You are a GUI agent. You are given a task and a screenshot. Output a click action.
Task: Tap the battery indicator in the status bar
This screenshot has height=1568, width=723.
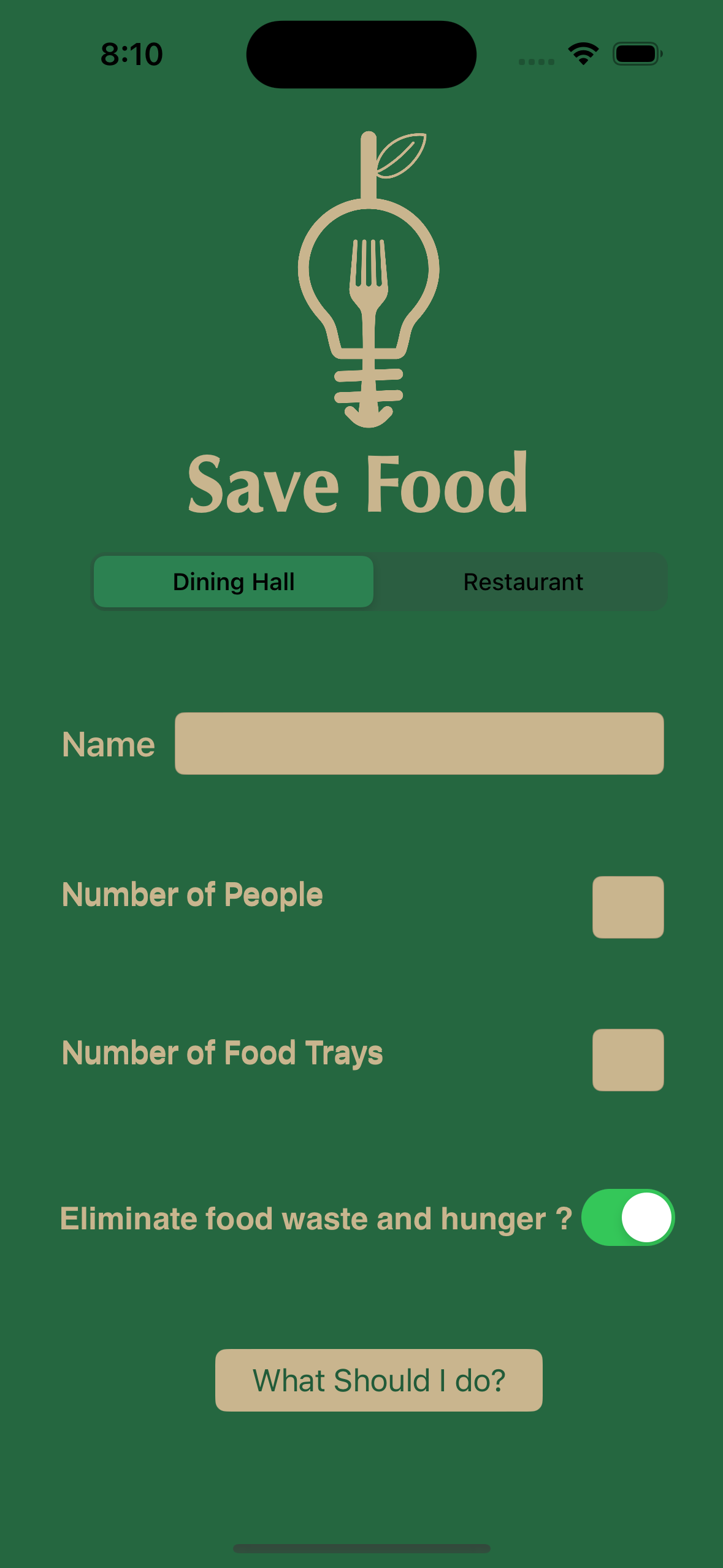pyautogui.click(x=637, y=54)
